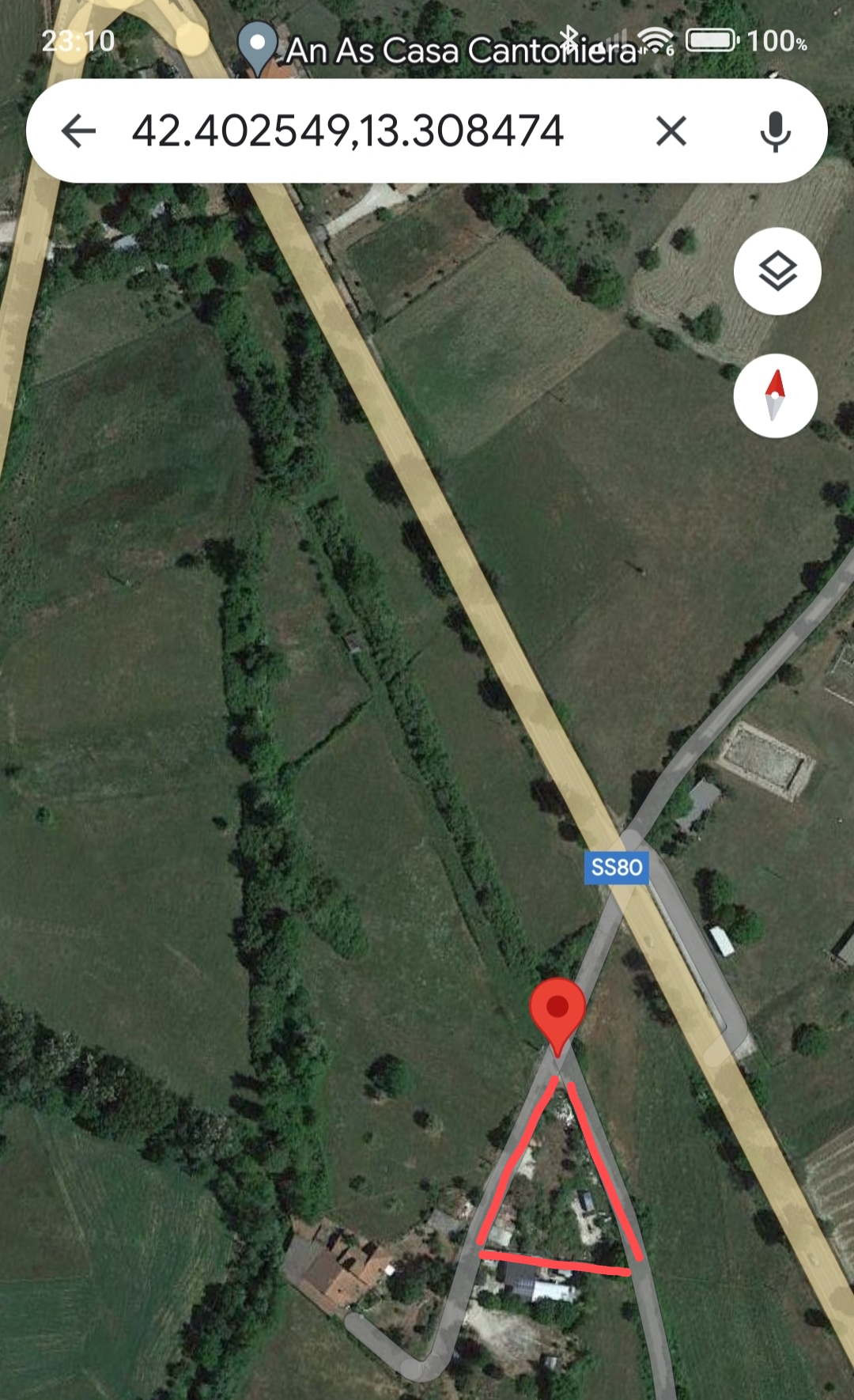Open the map layers selector
The image size is (854, 1400).
click(777, 271)
